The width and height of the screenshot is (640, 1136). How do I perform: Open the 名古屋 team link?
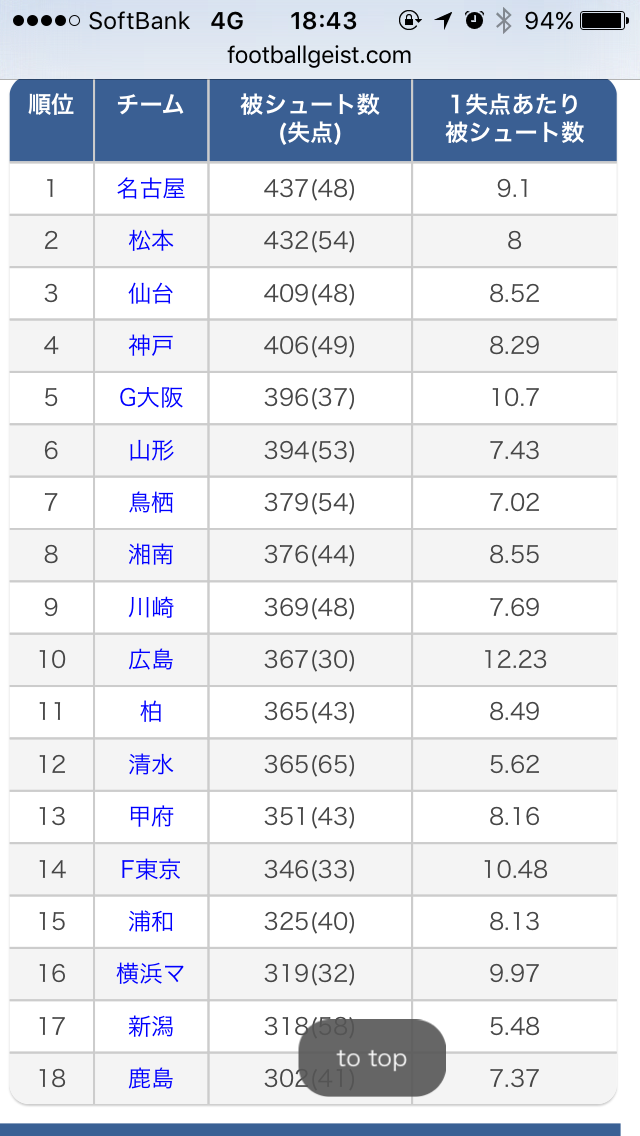pyautogui.click(x=151, y=189)
